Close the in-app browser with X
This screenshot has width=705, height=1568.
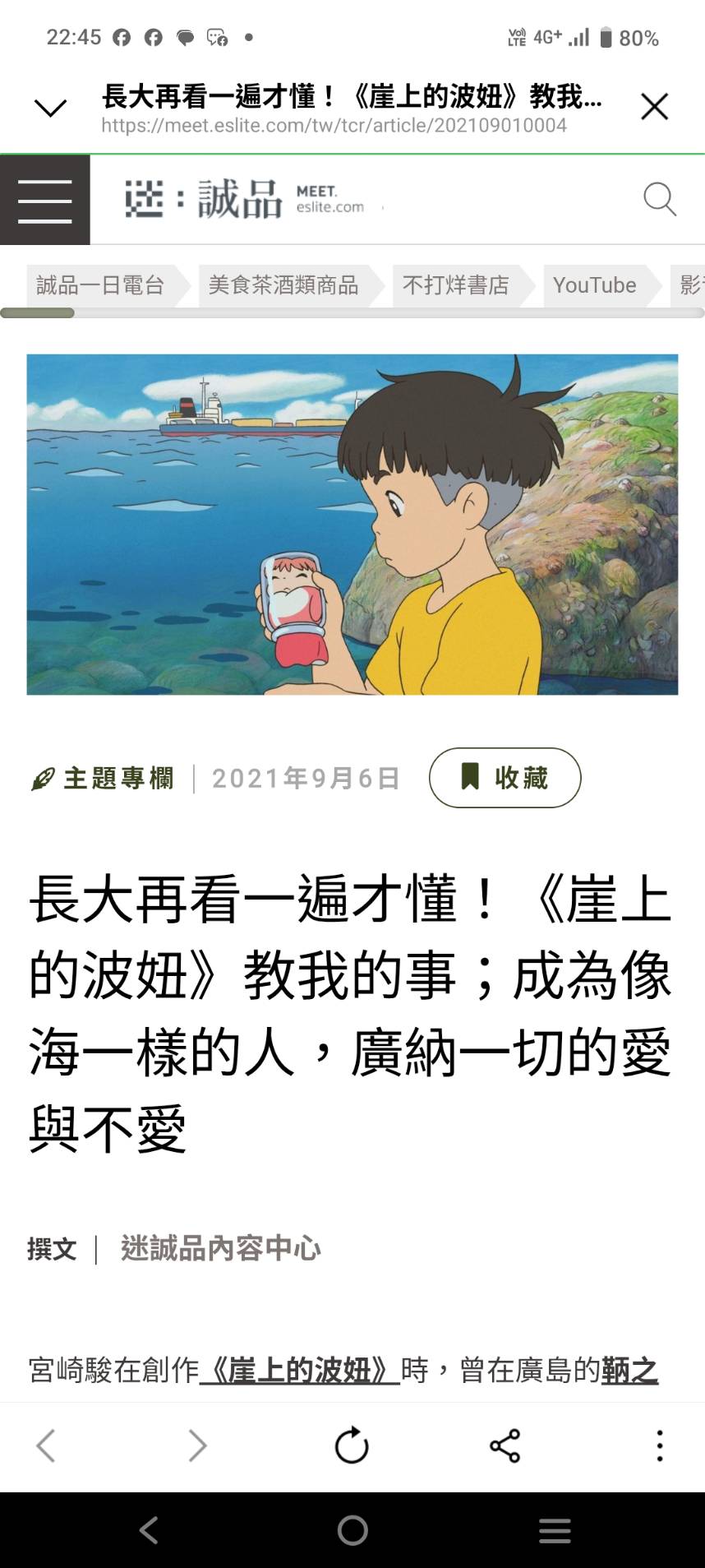tap(654, 107)
